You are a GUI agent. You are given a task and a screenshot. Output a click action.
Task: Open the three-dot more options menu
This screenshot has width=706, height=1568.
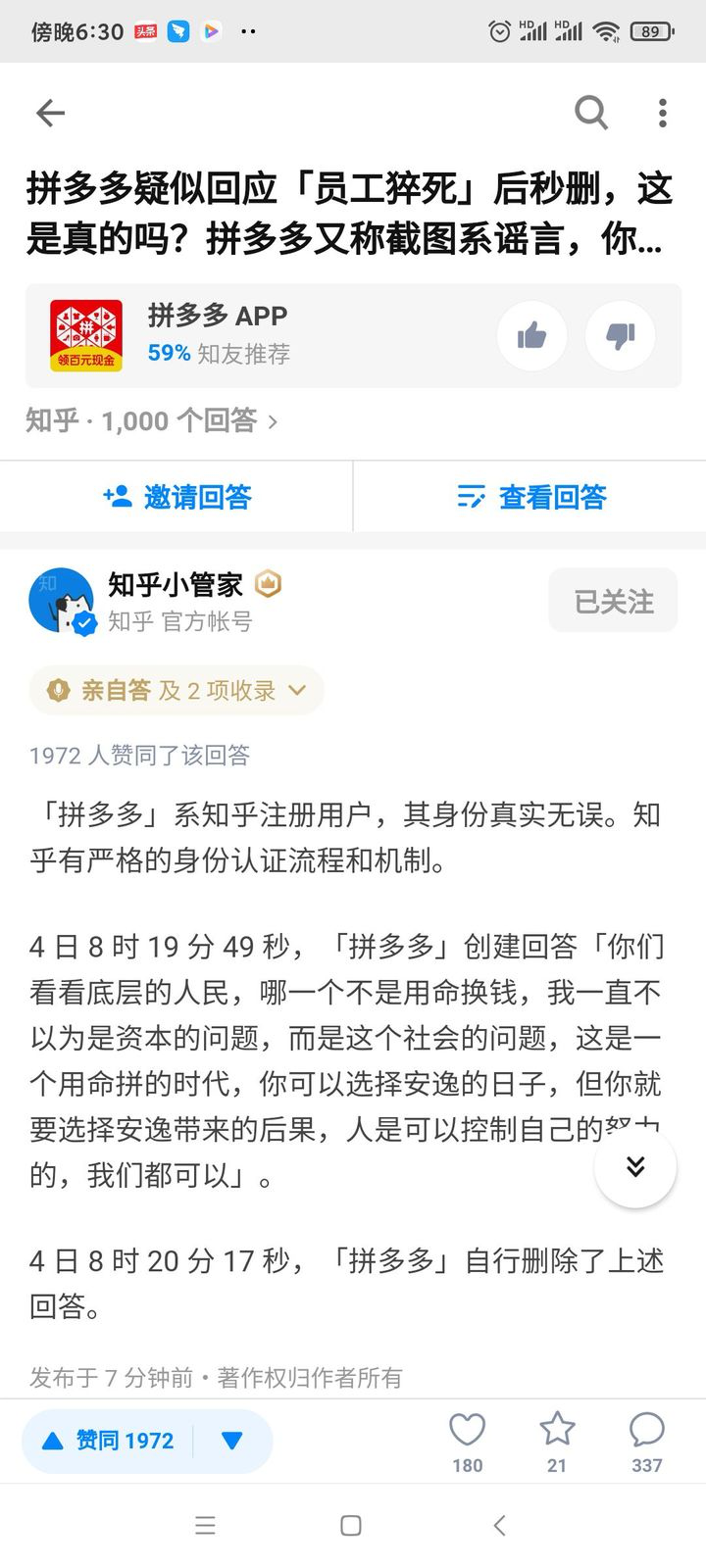coord(661,113)
